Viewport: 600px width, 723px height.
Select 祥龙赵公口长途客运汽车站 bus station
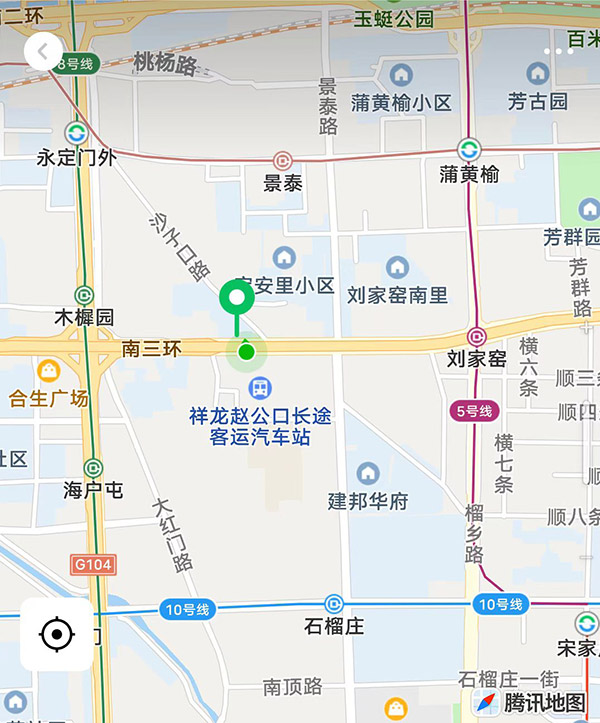(x=260, y=387)
